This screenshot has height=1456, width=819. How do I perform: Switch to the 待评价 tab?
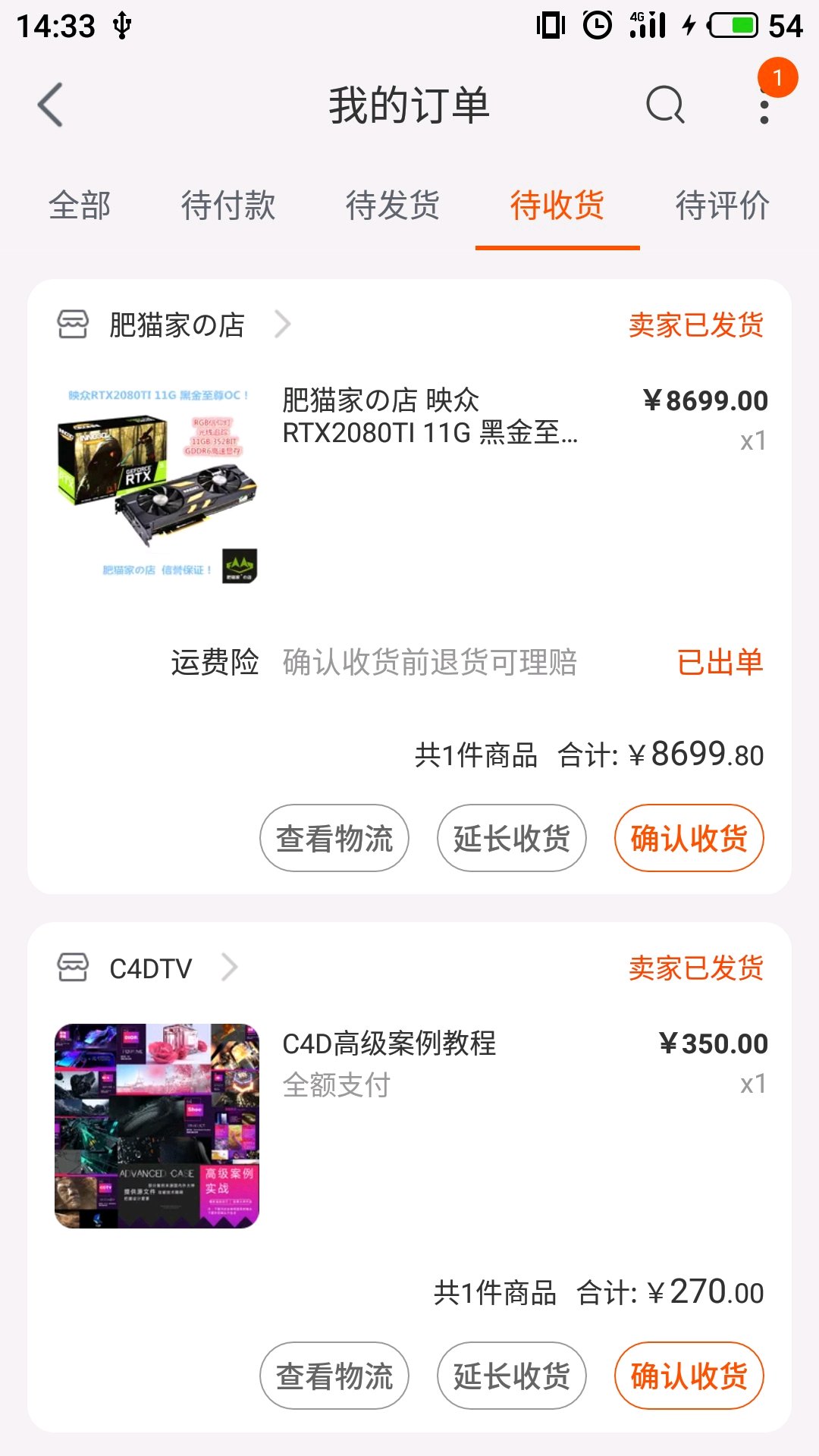pos(722,206)
